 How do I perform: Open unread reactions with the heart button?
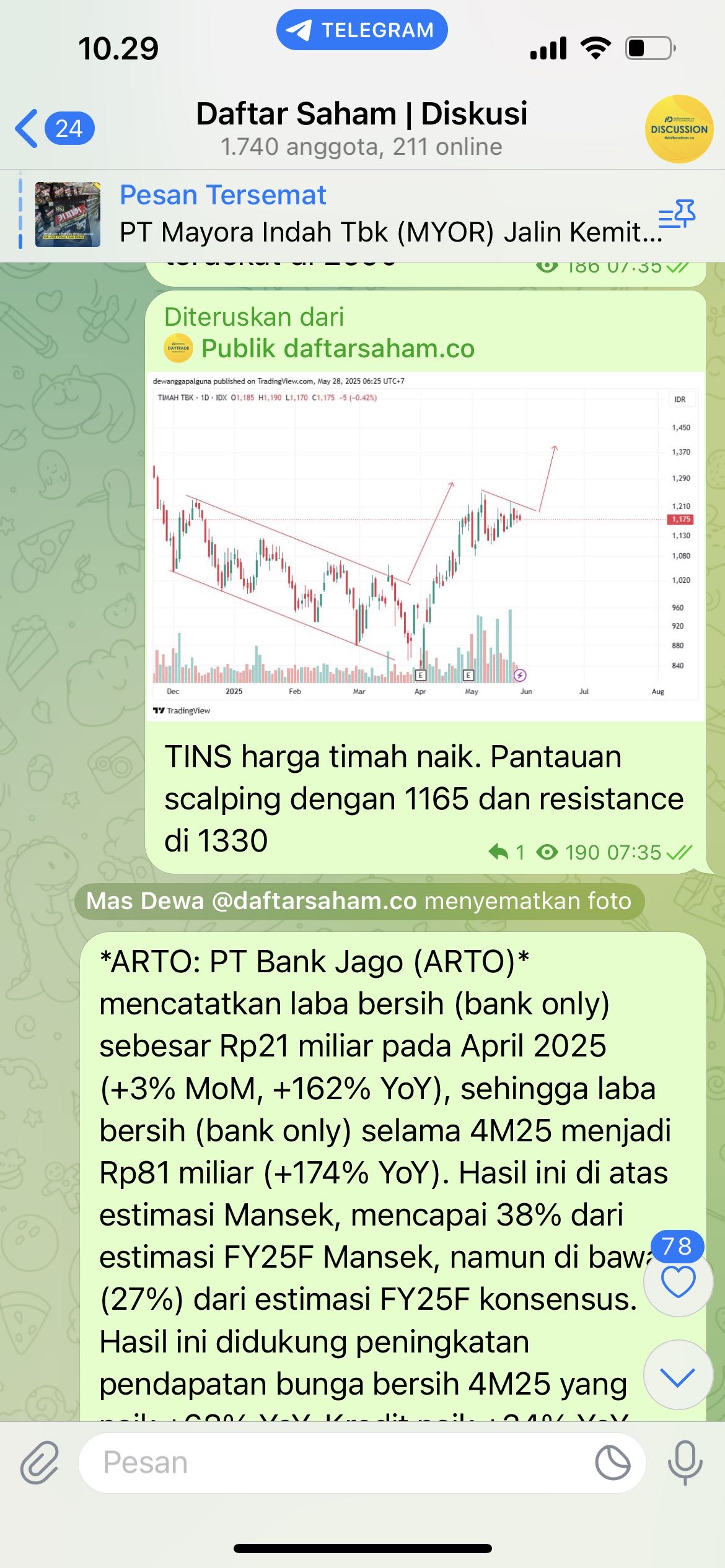coord(678,1282)
